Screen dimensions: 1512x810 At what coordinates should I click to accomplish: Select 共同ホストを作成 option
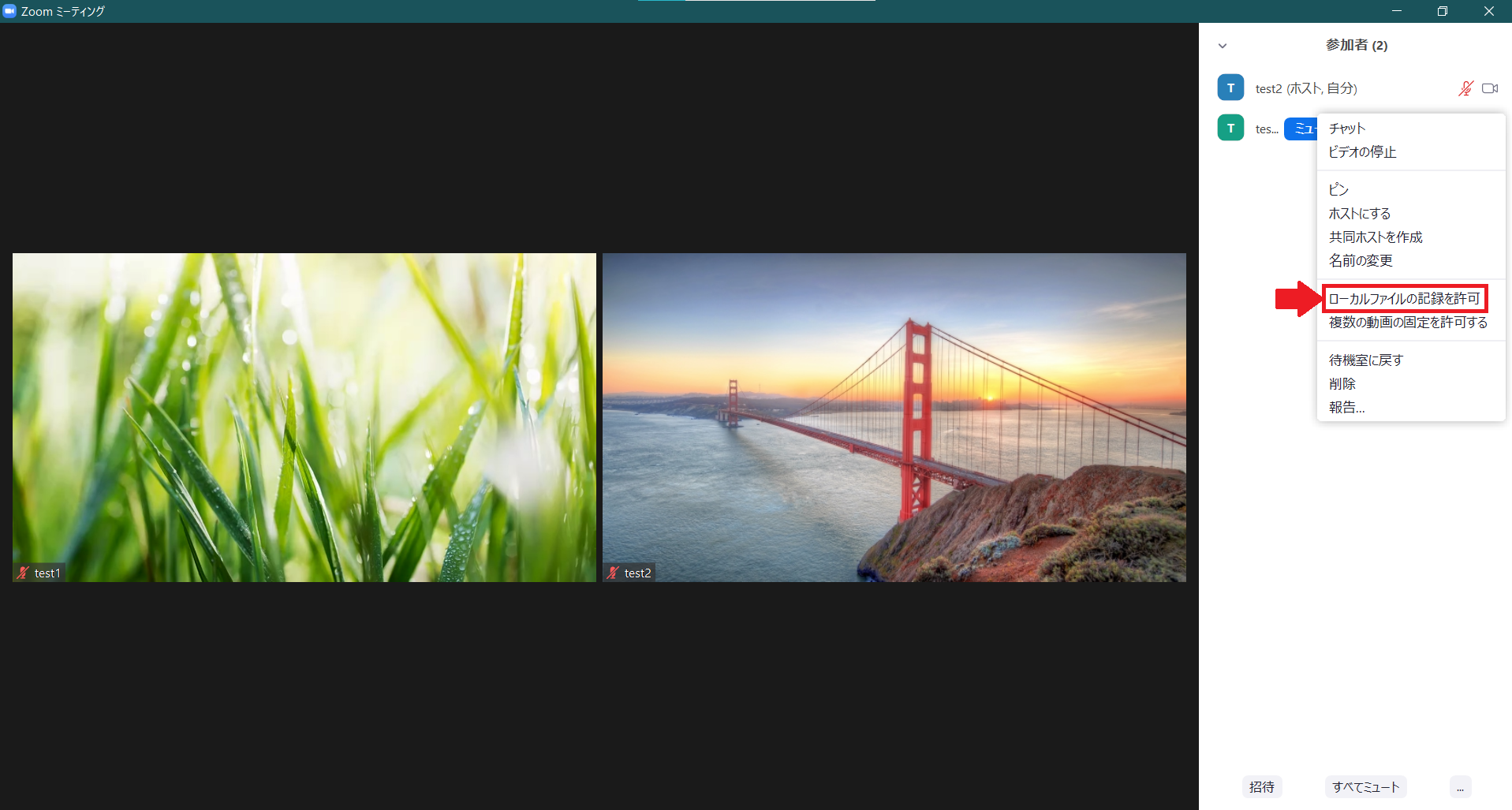1375,237
